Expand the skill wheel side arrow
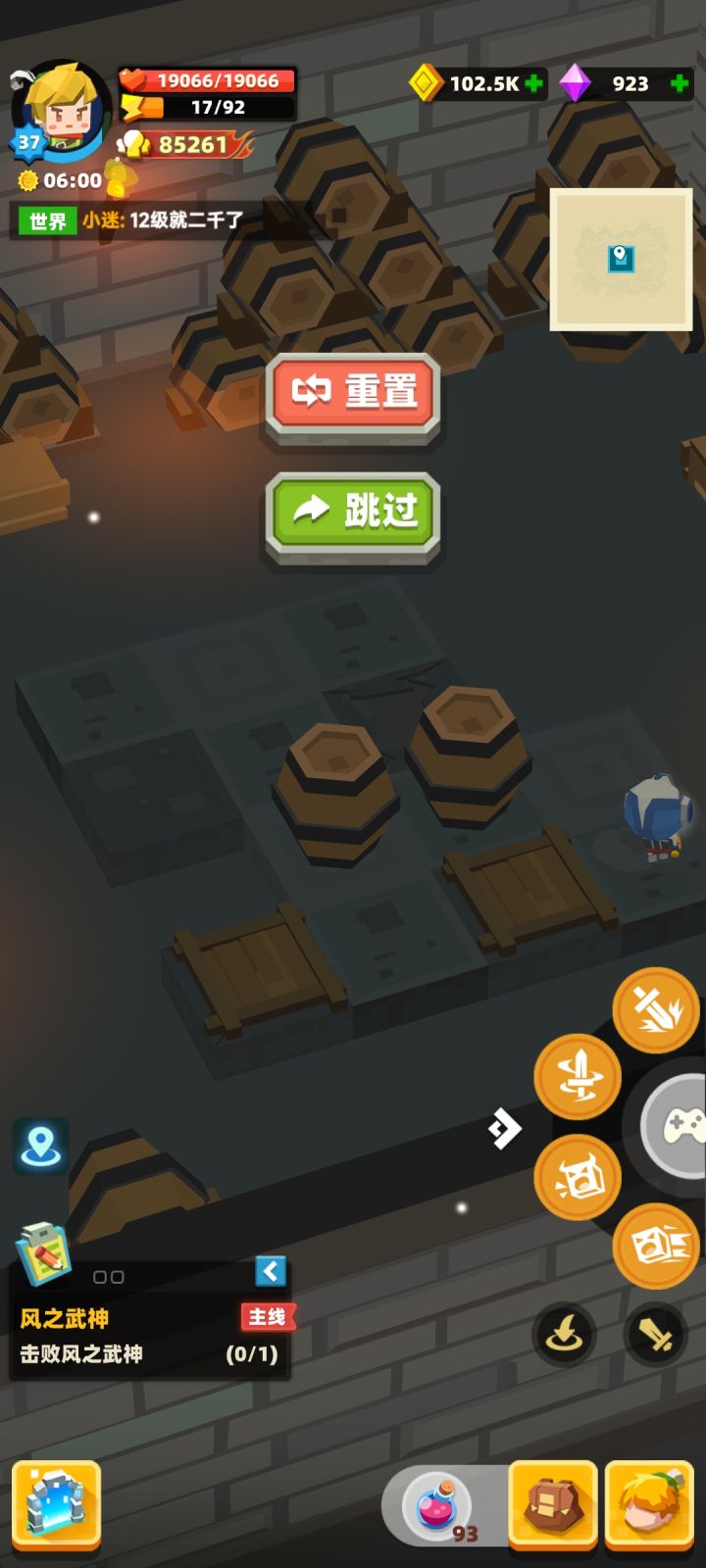The image size is (706, 1568). click(503, 1127)
